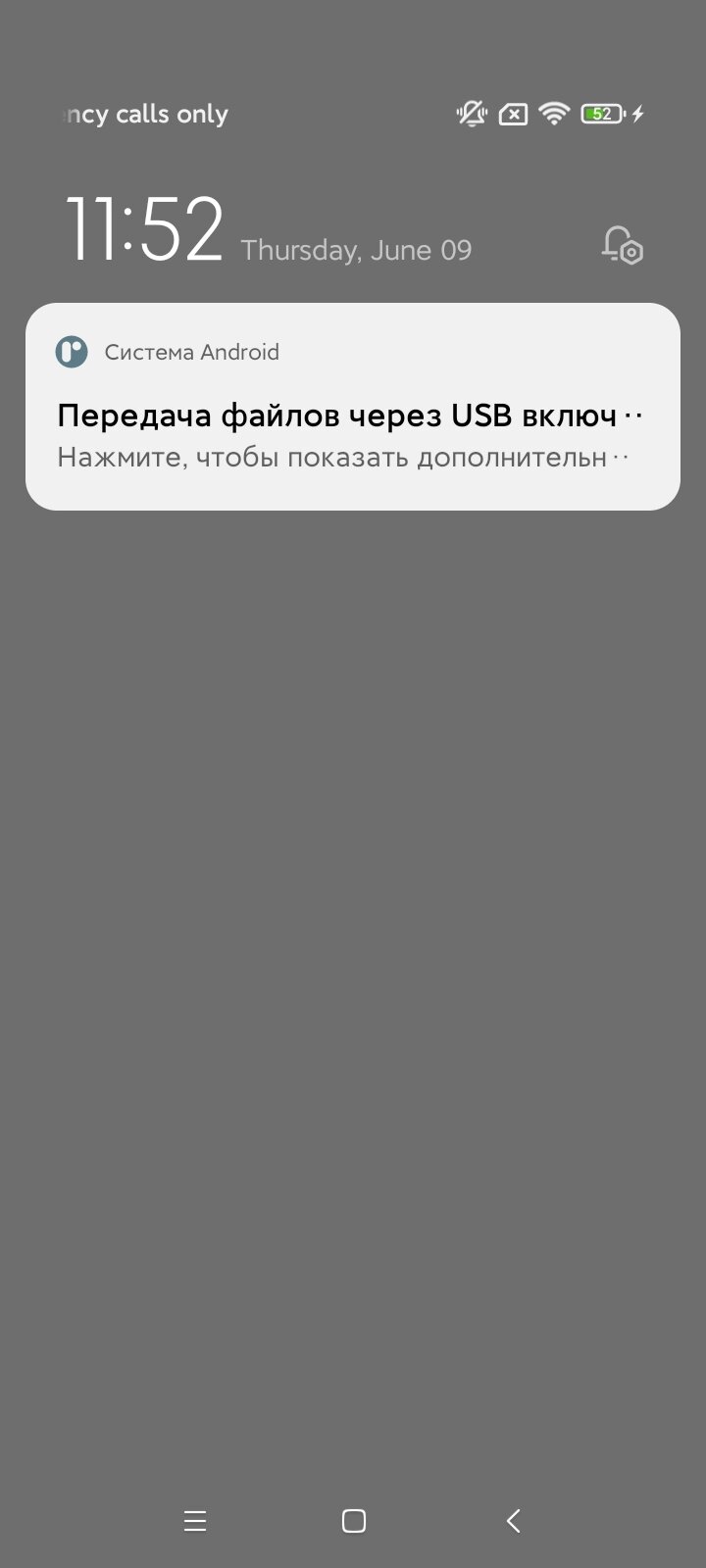Open notification settings bell icon
This screenshot has height=1568, width=706.
pyautogui.click(x=622, y=245)
